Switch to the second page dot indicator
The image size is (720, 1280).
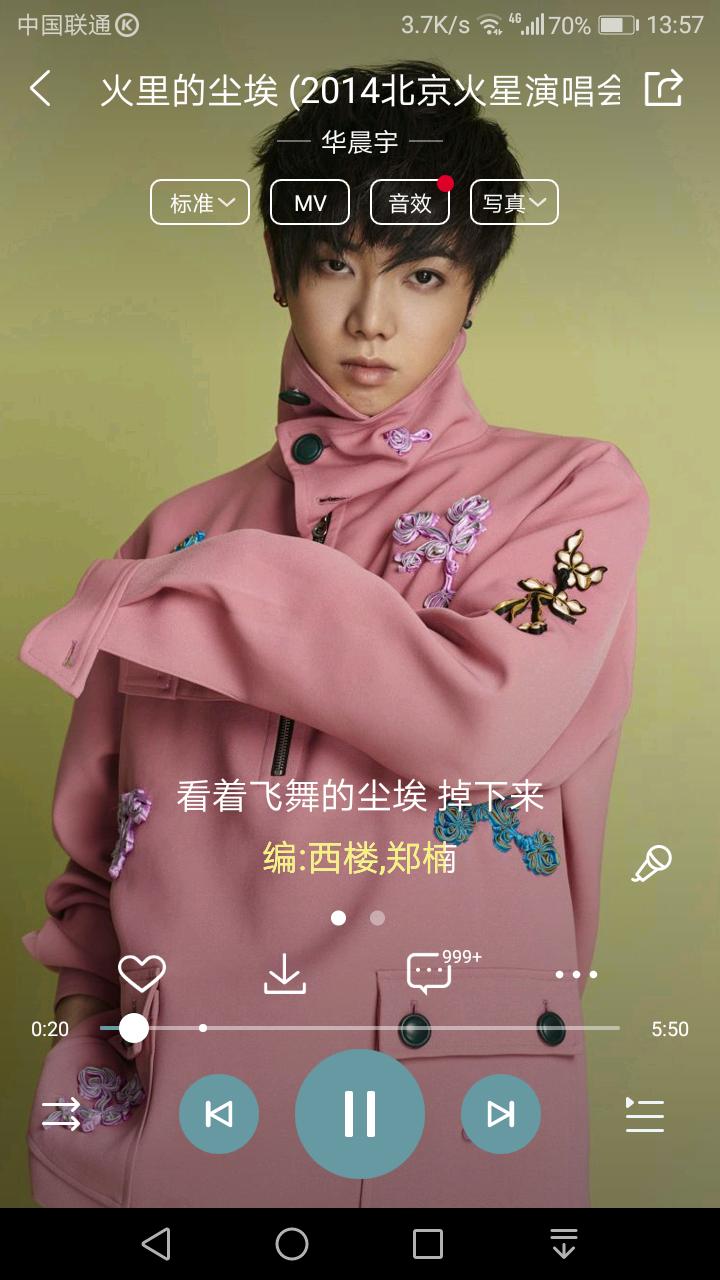click(377, 916)
